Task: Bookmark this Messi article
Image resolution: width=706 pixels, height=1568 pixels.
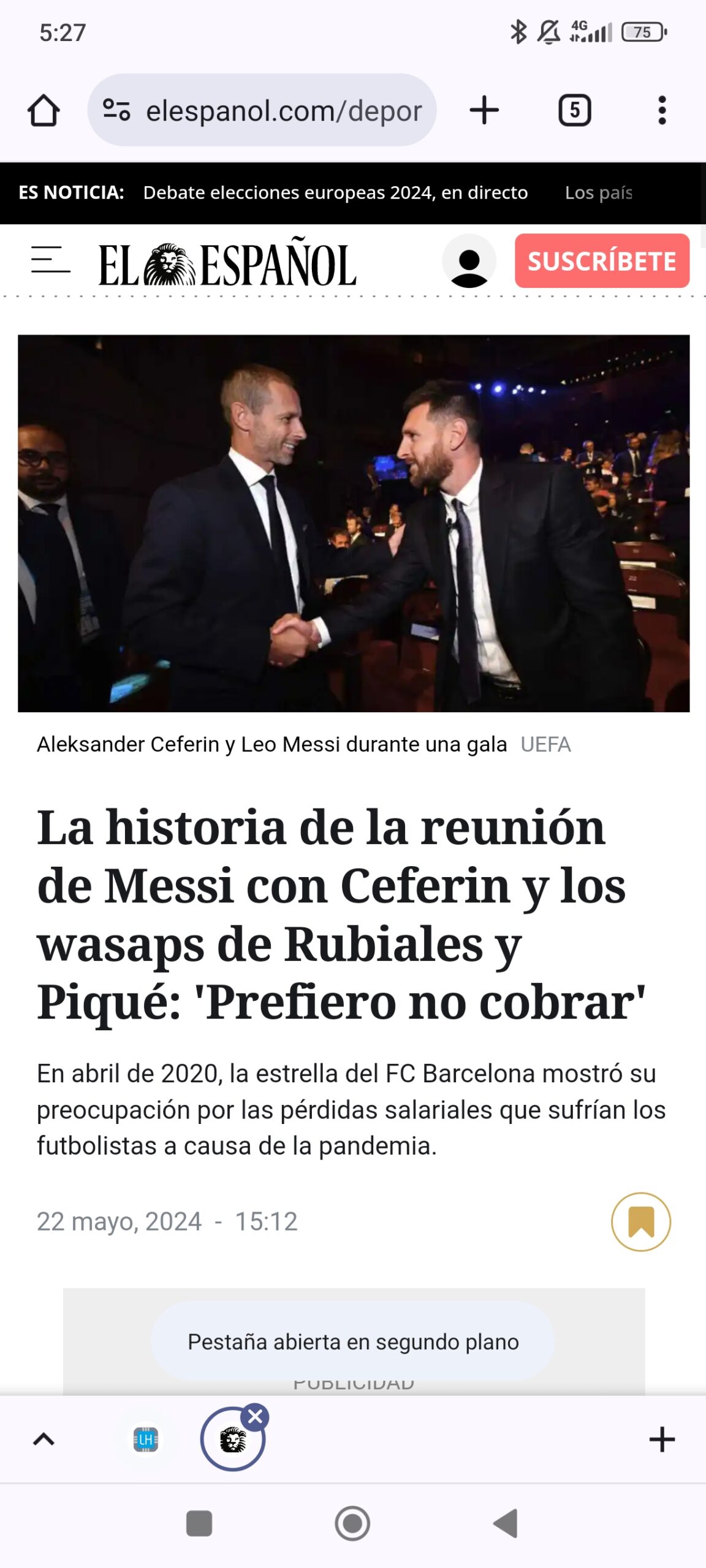Action: point(640,1221)
